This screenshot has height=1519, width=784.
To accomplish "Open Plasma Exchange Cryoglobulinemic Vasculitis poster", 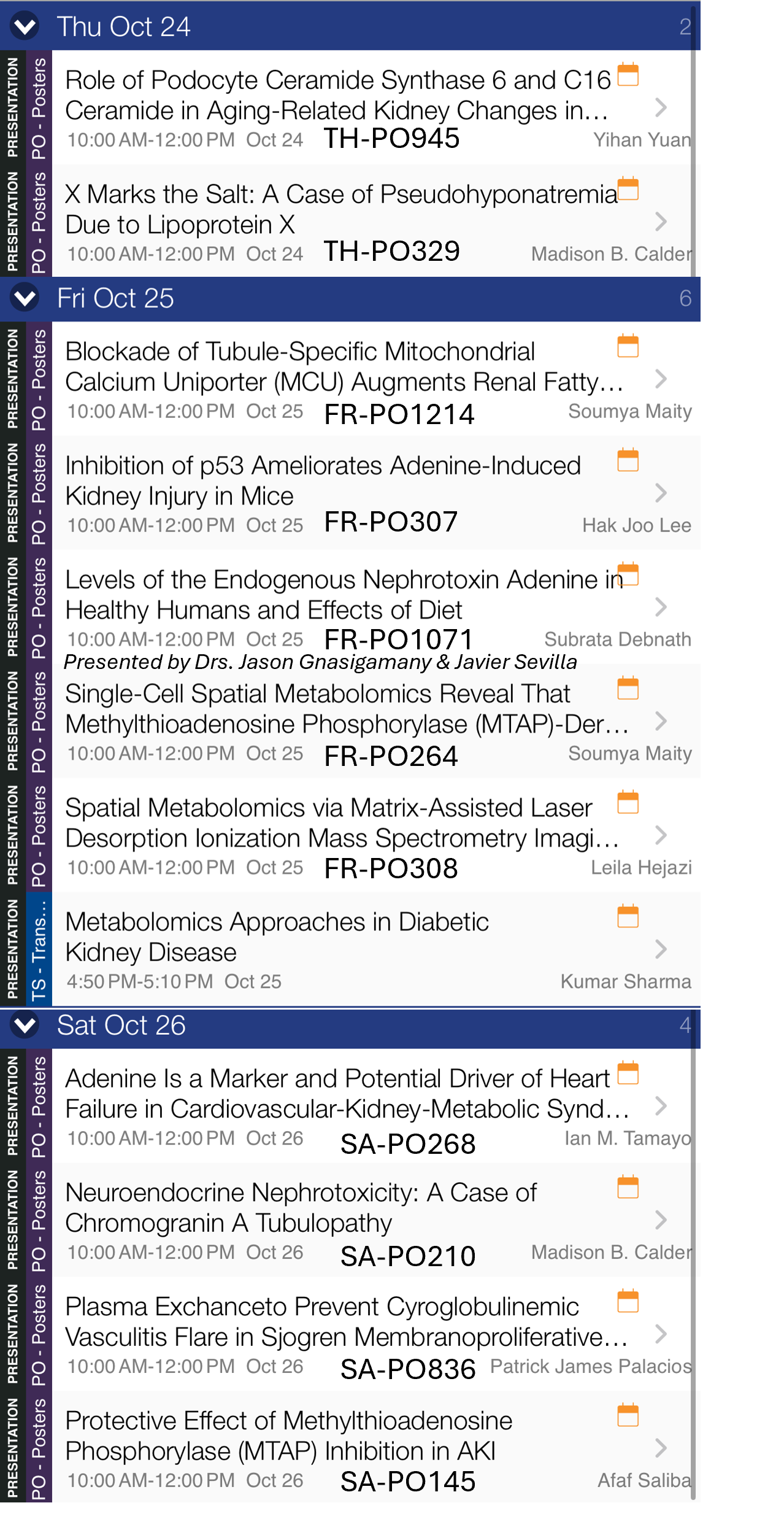I will 376,1334.
